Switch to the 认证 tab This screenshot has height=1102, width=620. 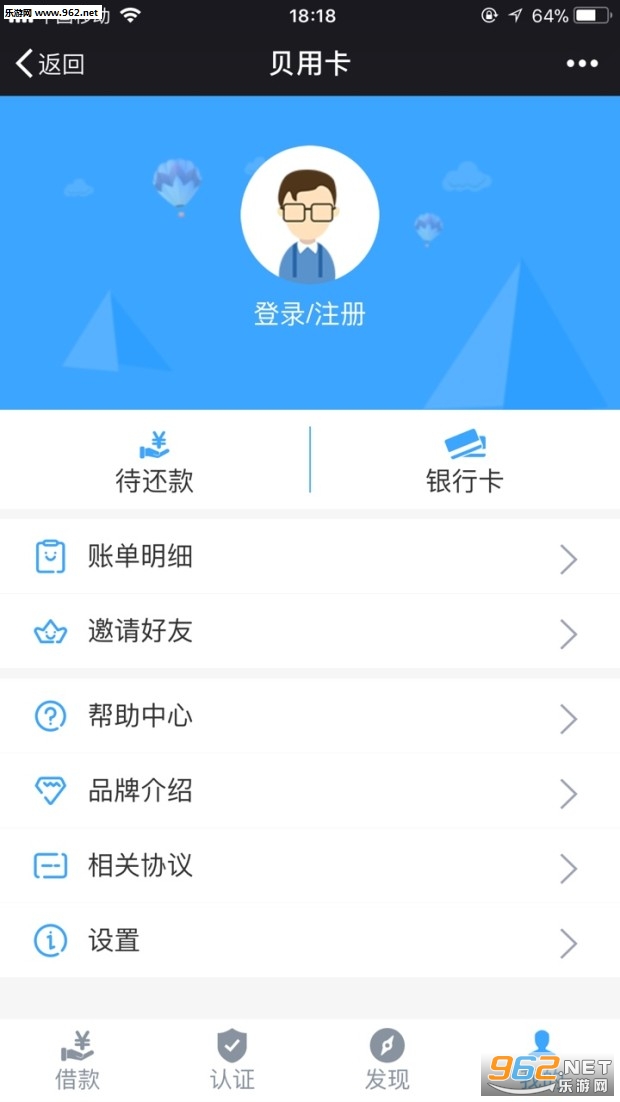[x=232, y=1061]
